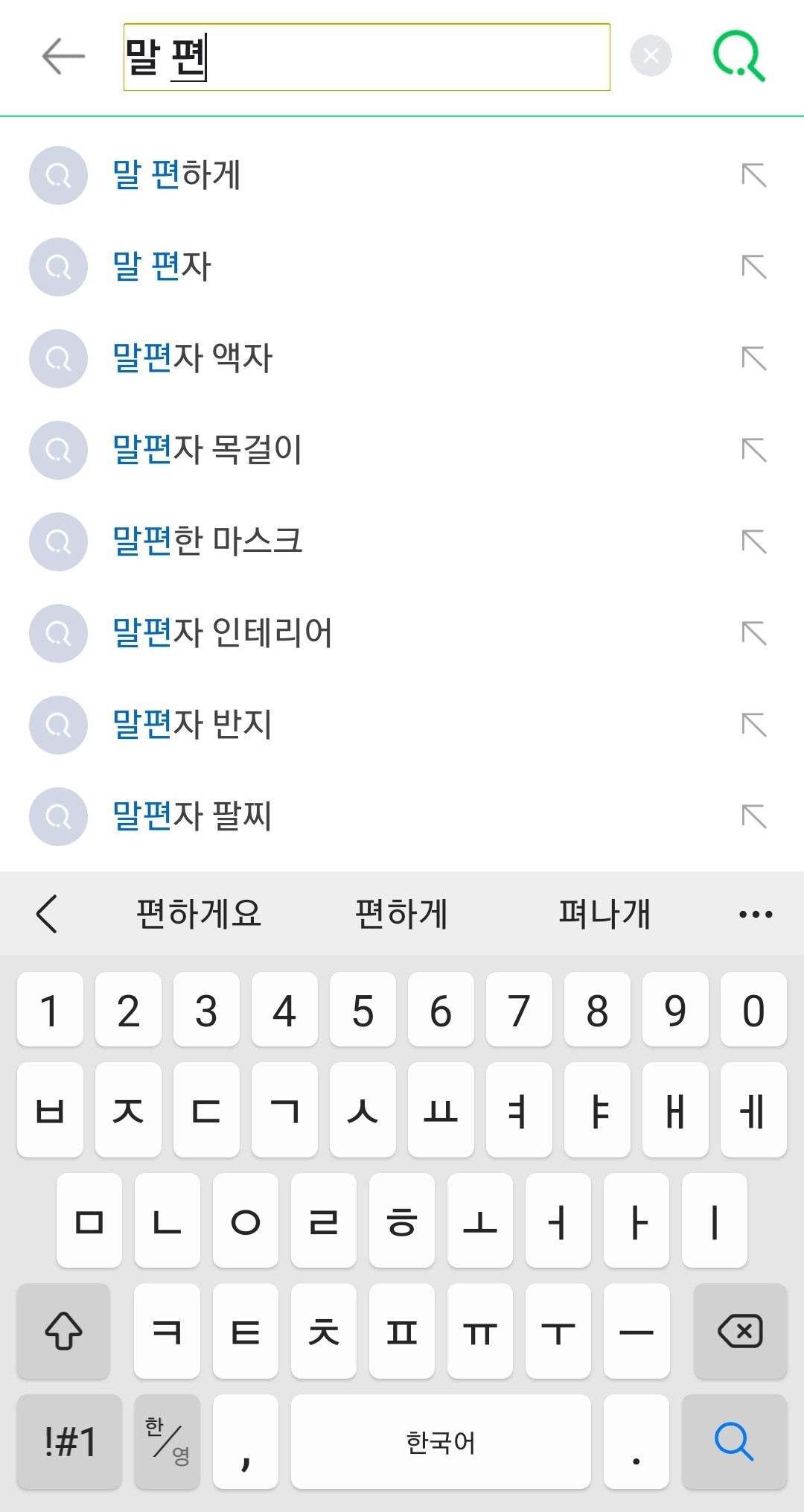Hit the backspace key on the keyboard
The height and width of the screenshot is (1512, 804).
(740, 1331)
